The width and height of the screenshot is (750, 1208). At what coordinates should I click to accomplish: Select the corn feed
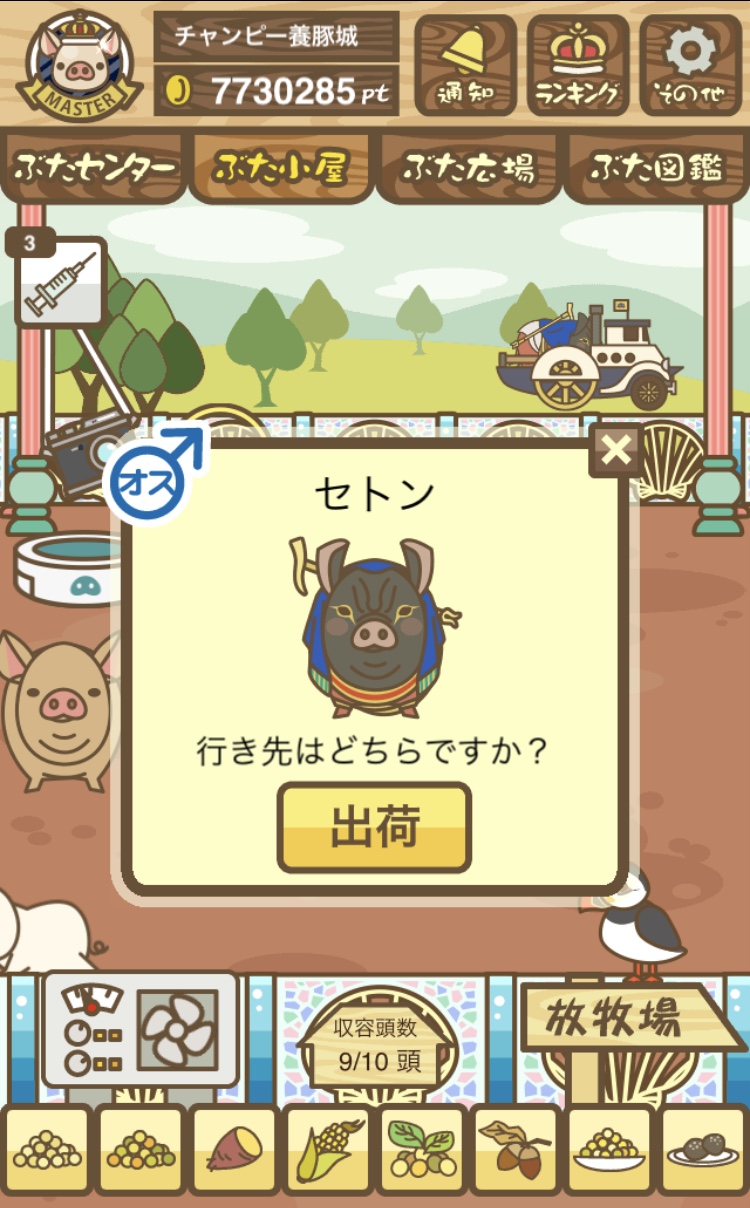[328, 1149]
